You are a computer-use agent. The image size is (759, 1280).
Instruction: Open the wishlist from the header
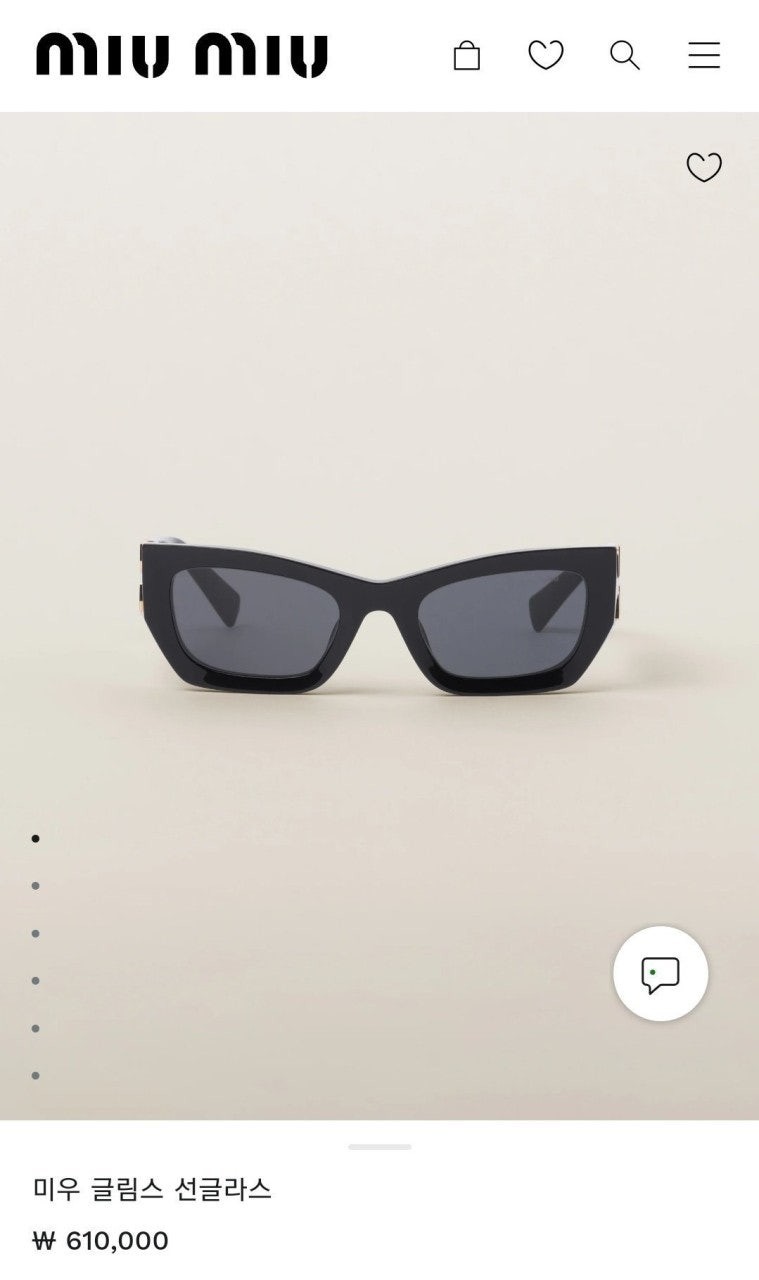click(546, 55)
